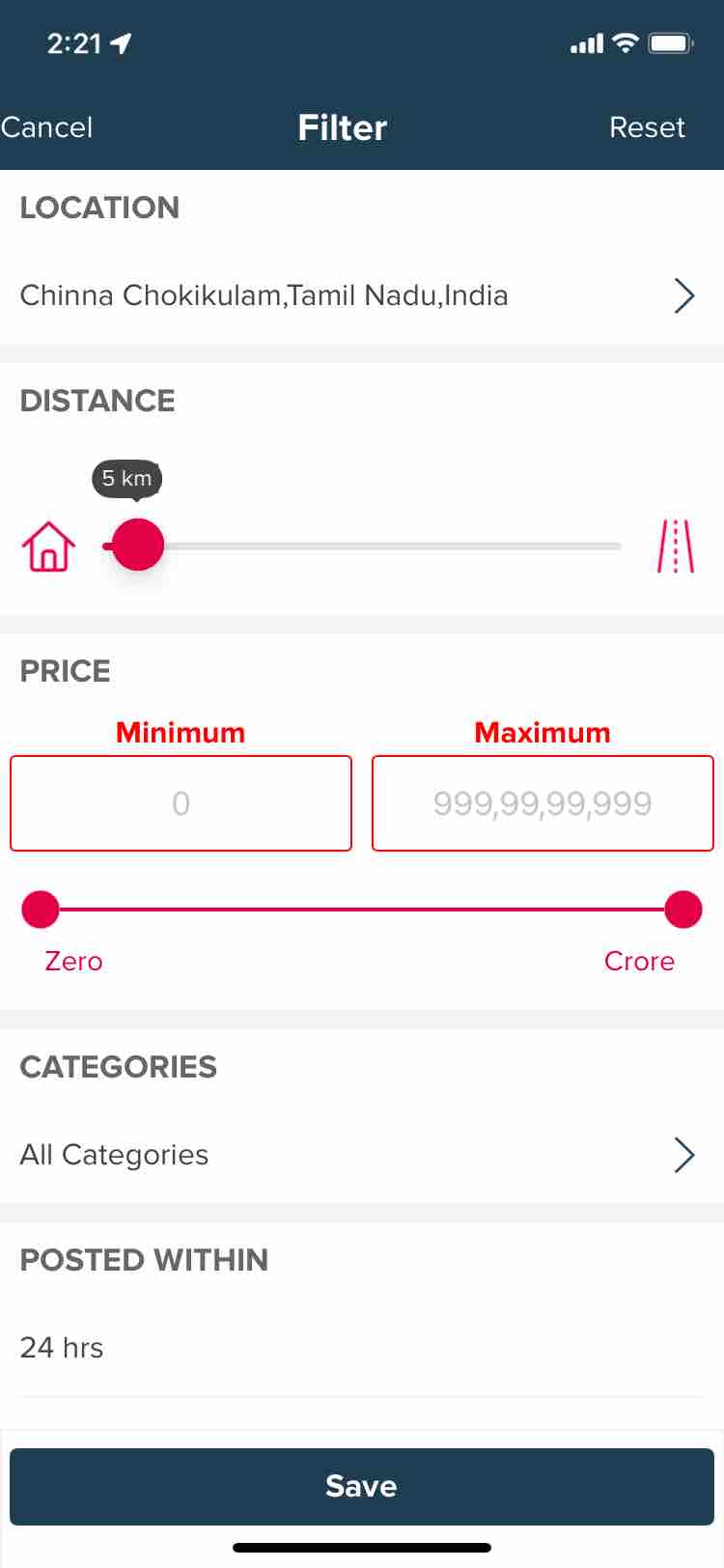Image resolution: width=724 pixels, height=1568 pixels.
Task: Open All Categories selection
Action: [x=362, y=1155]
